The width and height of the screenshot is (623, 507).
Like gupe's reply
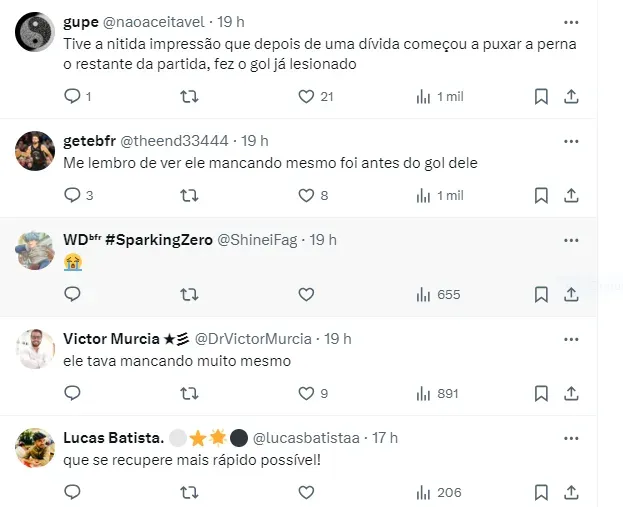tap(307, 97)
